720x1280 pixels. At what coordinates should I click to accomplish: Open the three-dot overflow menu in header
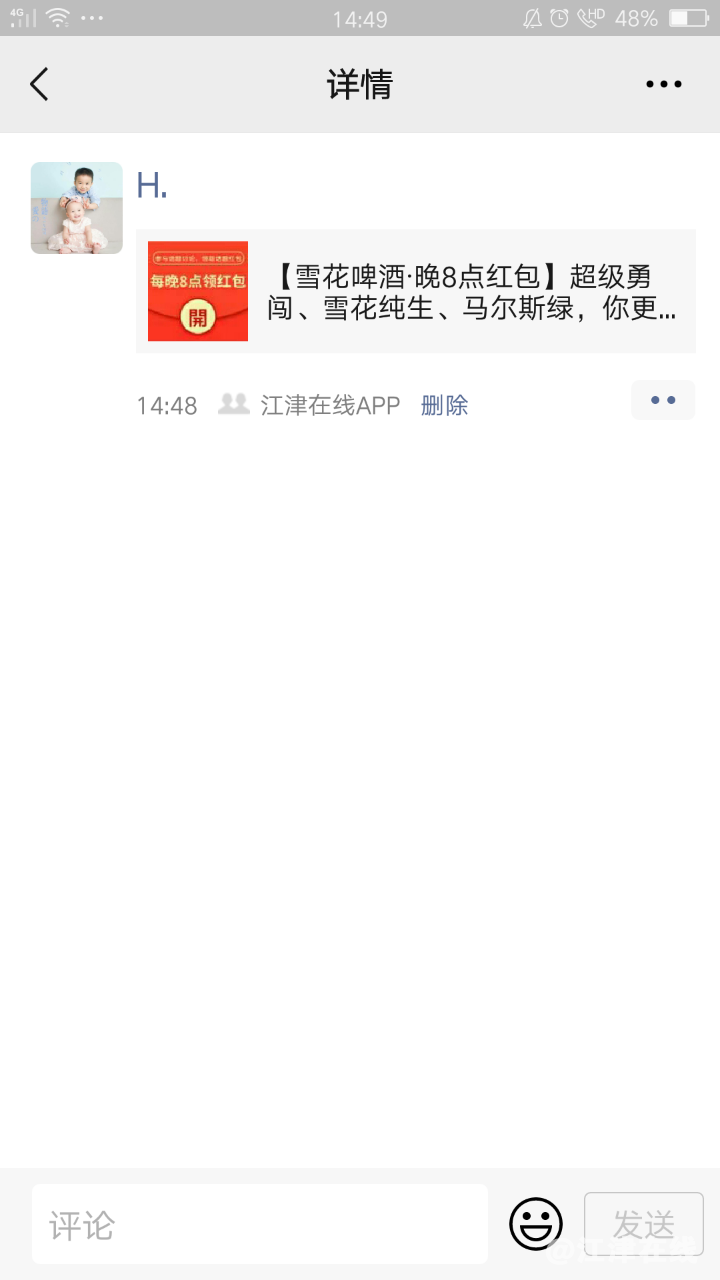tap(663, 85)
